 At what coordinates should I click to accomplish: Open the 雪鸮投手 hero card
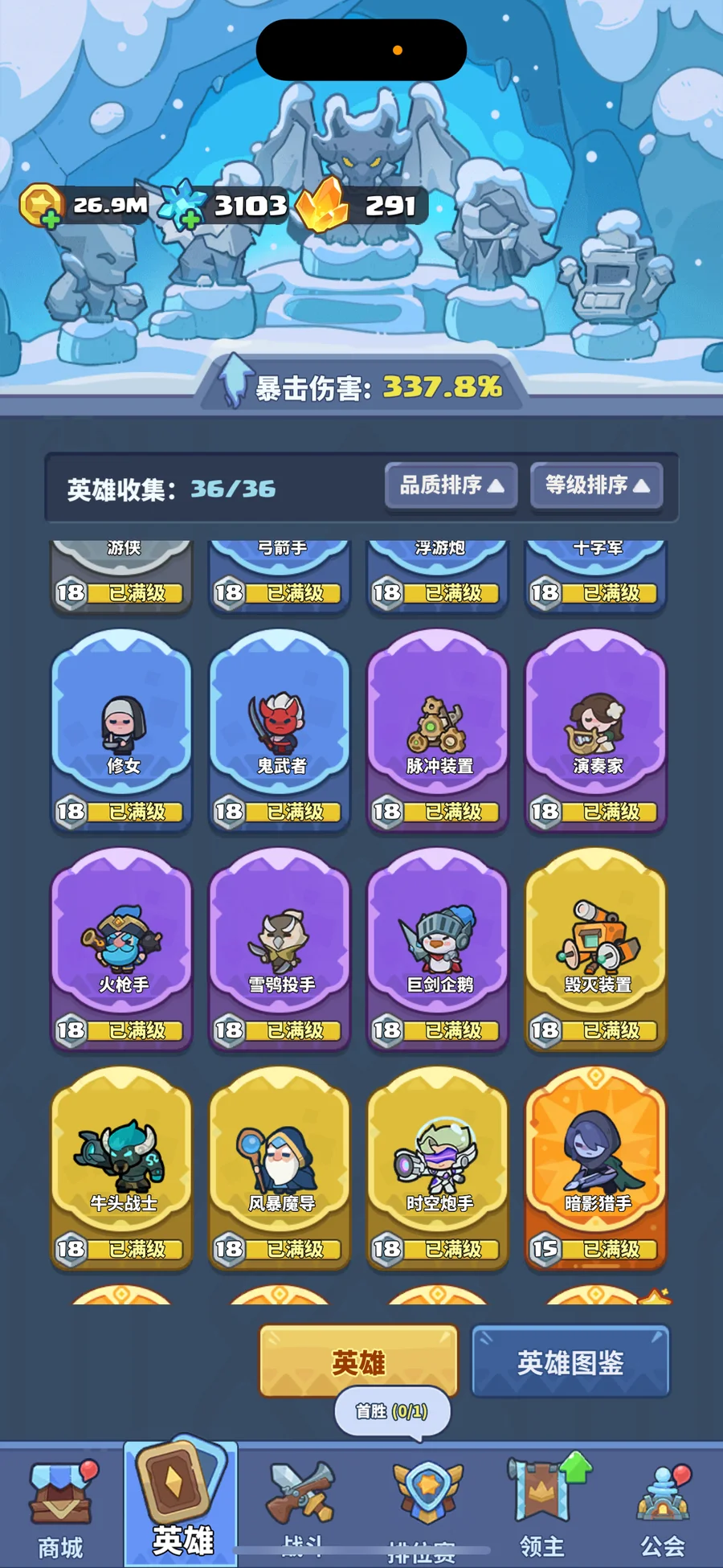pos(280,950)
